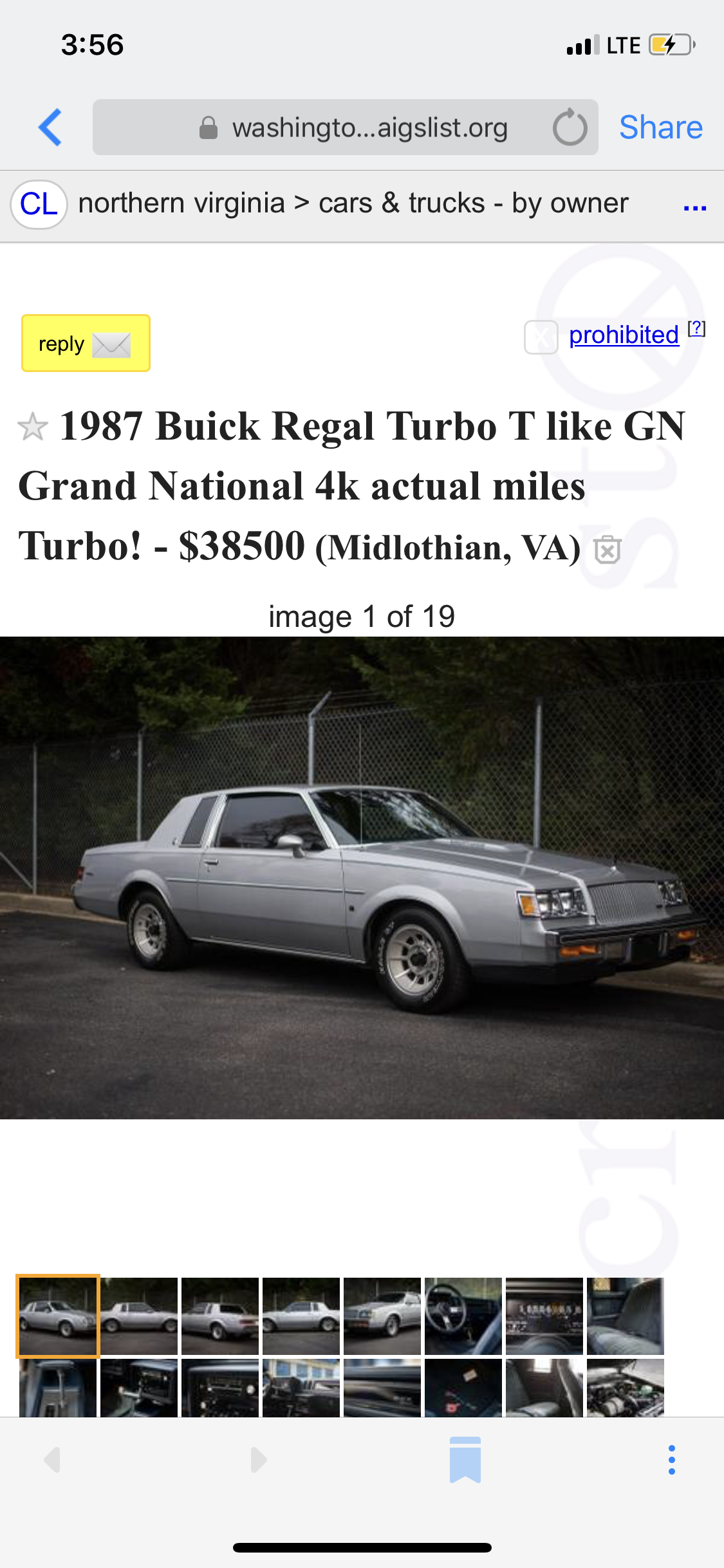724x1568 pixels.
Task: Reload the page
Action: point(570,127)
